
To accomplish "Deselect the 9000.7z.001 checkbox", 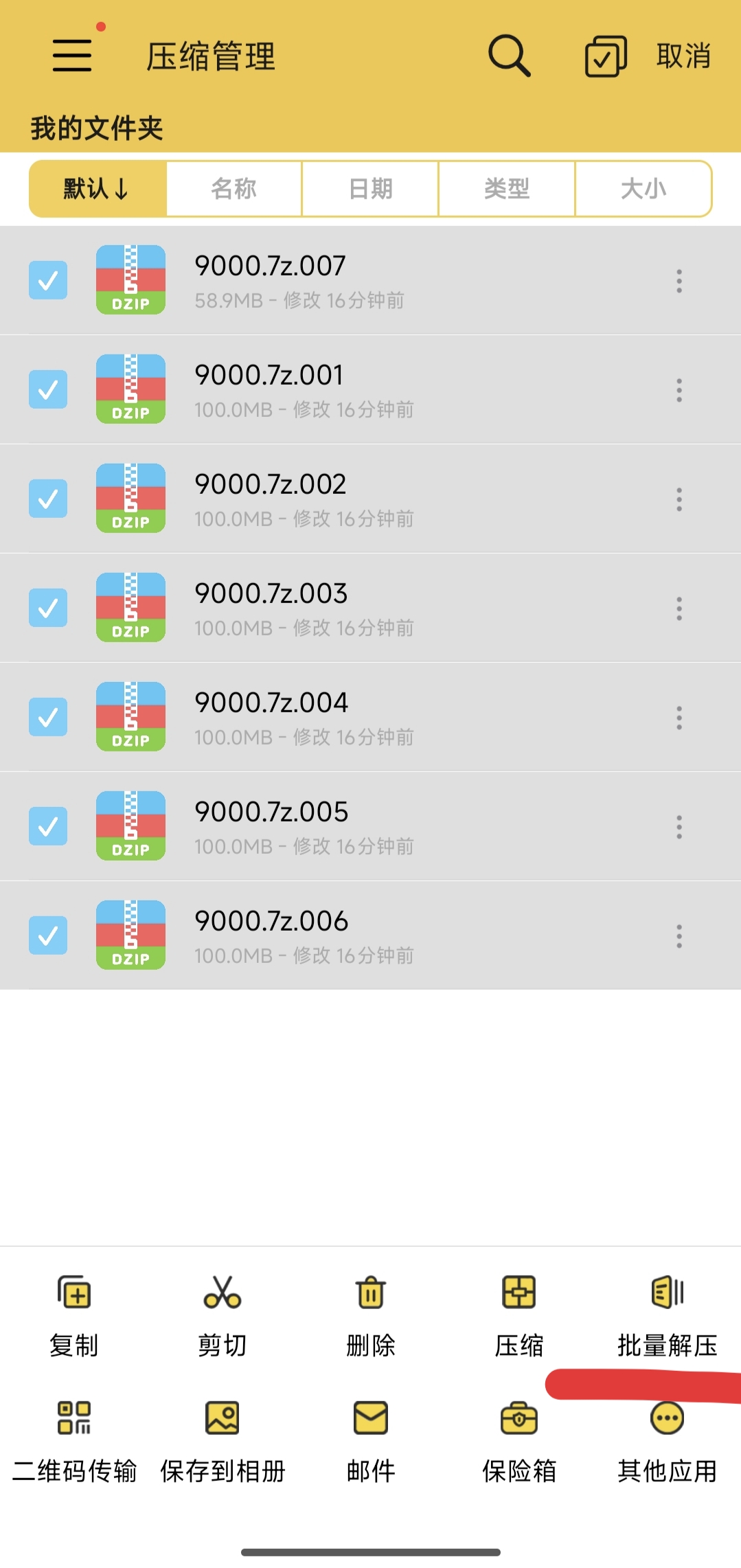I will (x=48, y=389).
